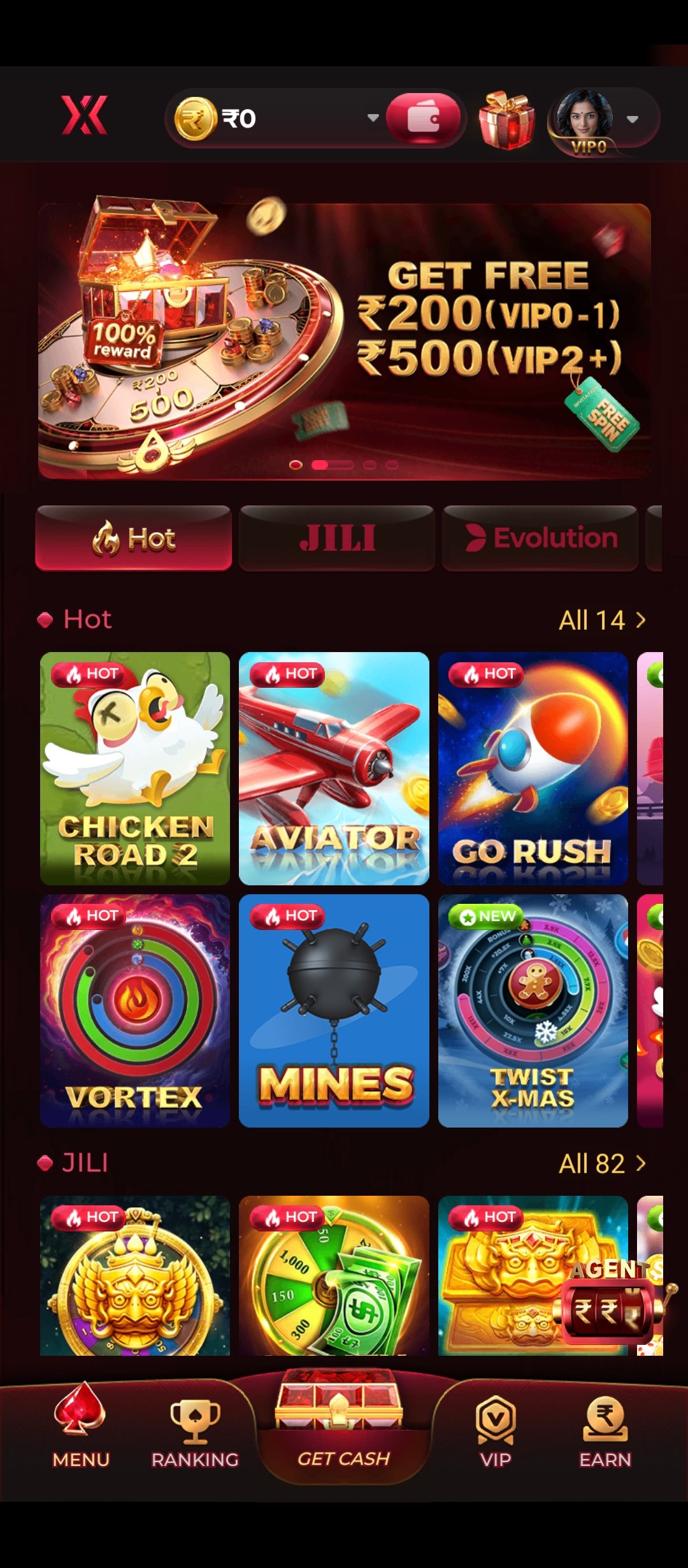Launch the Chicken Road 2 game

pyautogui.click(x=135, y=768)
